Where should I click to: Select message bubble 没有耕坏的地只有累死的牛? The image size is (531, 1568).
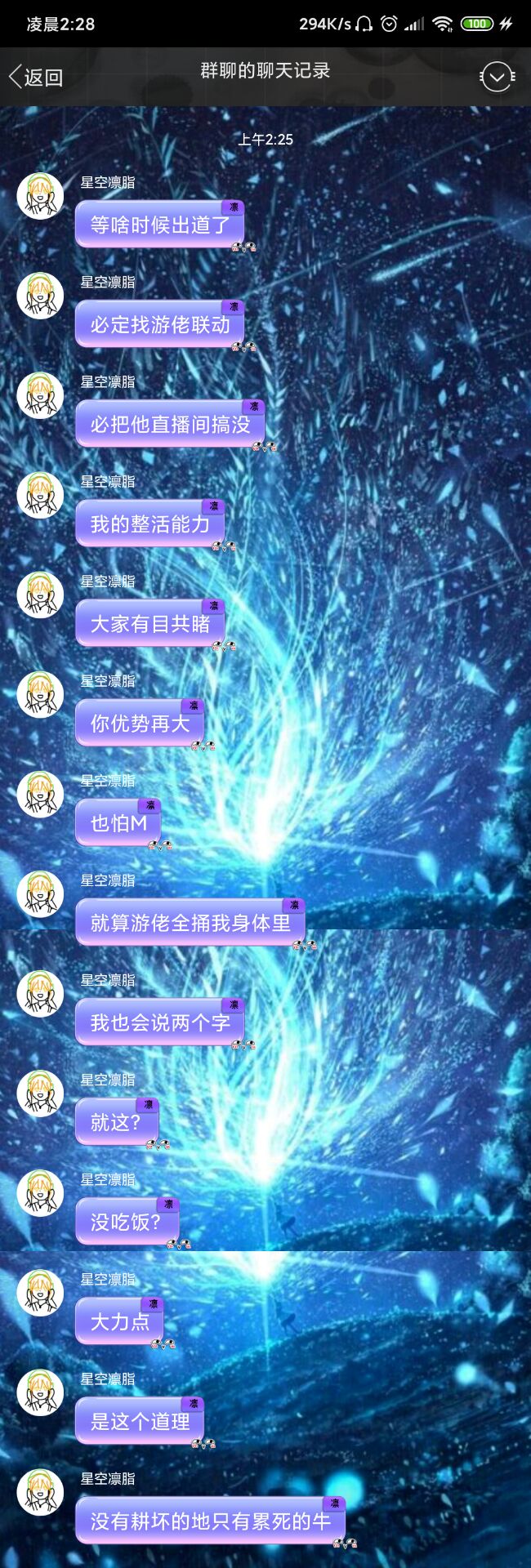tap(210, 1521)
